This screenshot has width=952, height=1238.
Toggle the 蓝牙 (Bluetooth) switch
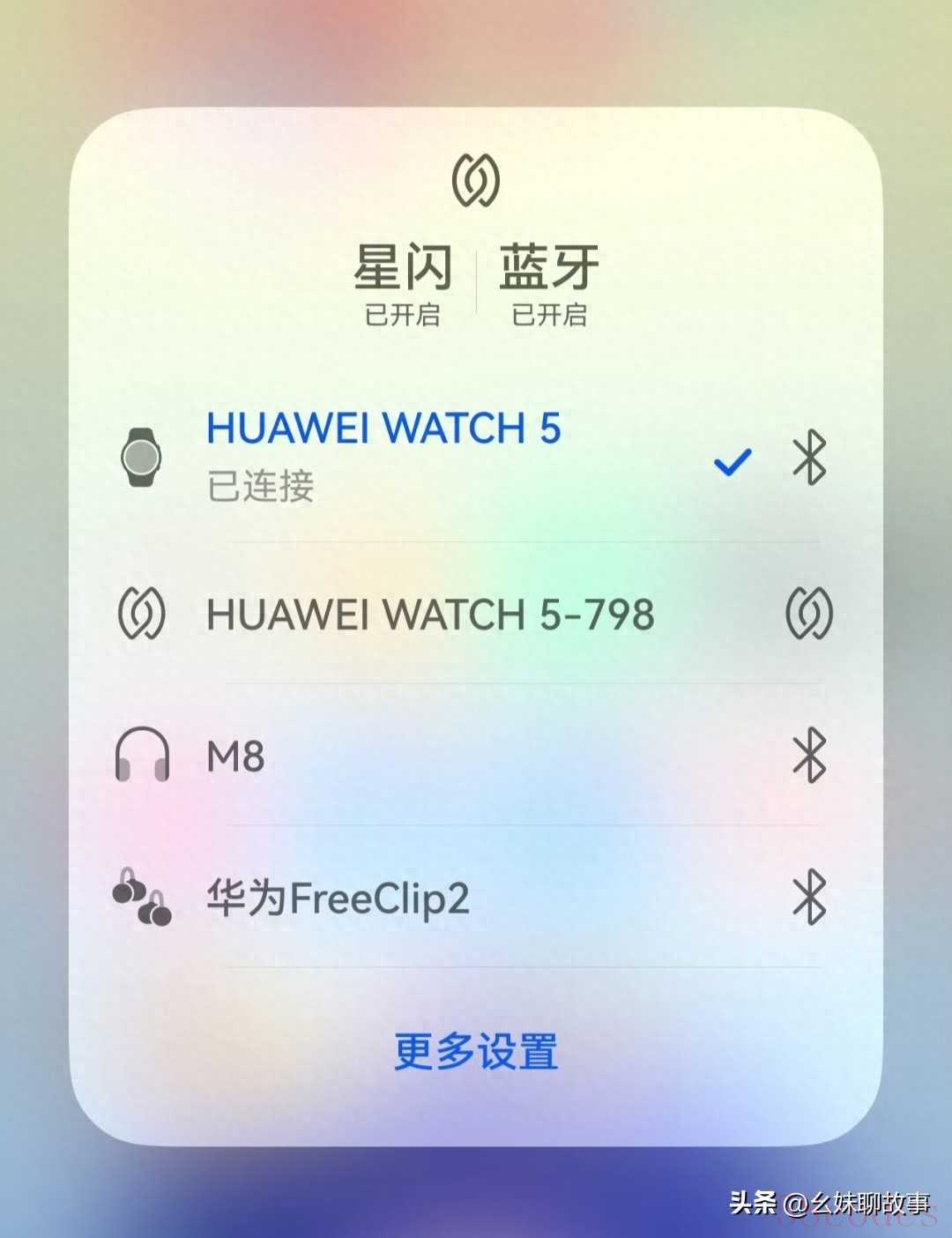click(x=549, y=282)
